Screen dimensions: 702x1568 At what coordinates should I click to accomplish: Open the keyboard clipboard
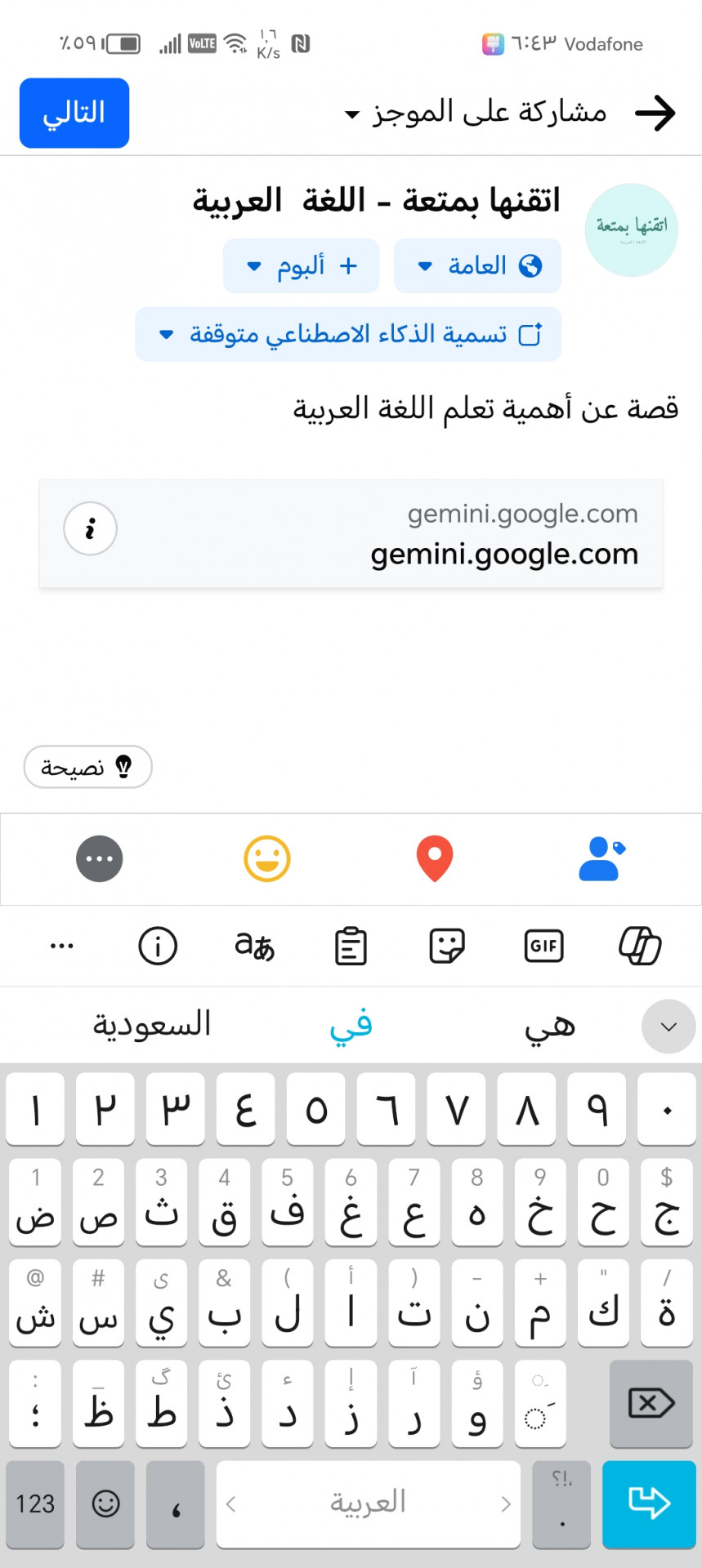(351, 947)
